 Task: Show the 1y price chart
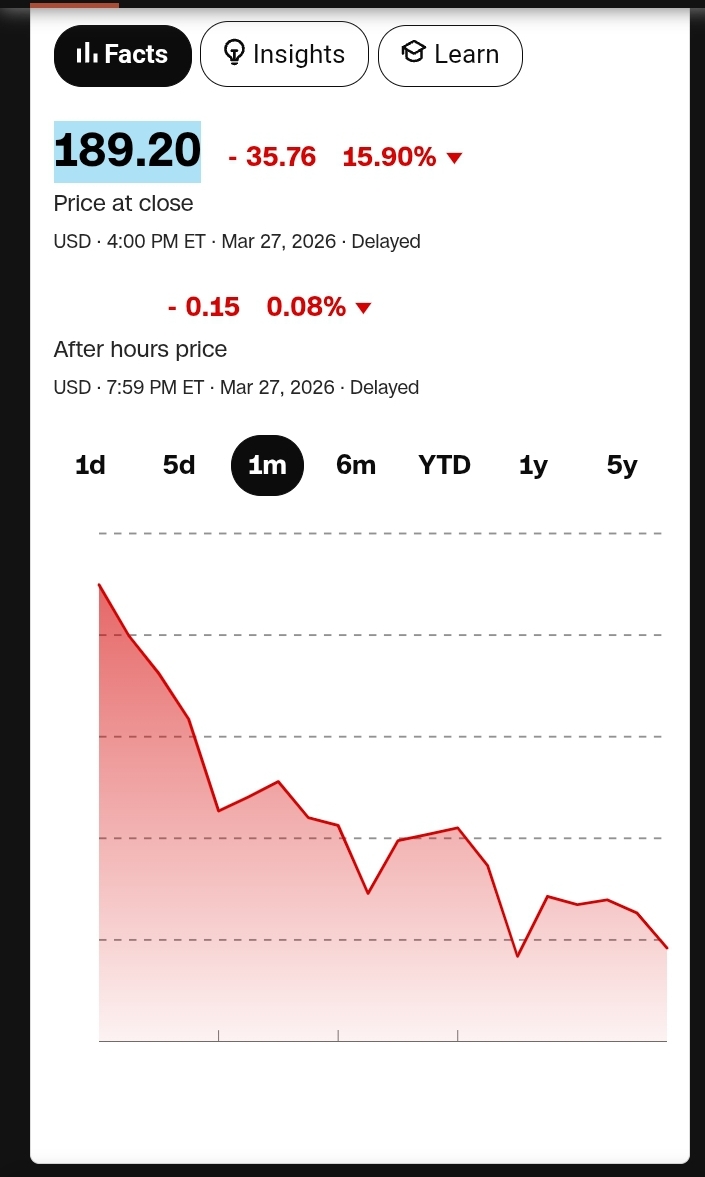point(533,465)
